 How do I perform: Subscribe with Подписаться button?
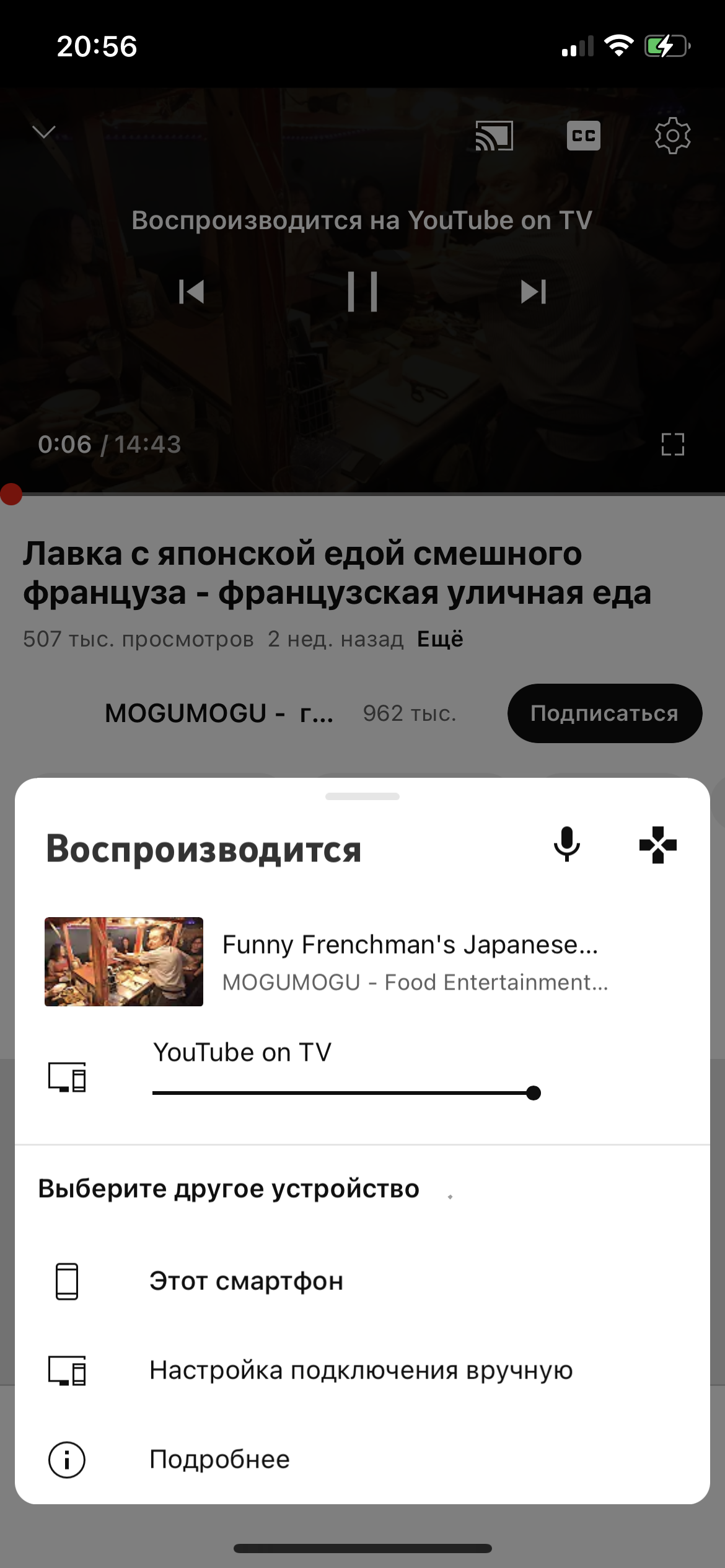[x=604, y=713]
